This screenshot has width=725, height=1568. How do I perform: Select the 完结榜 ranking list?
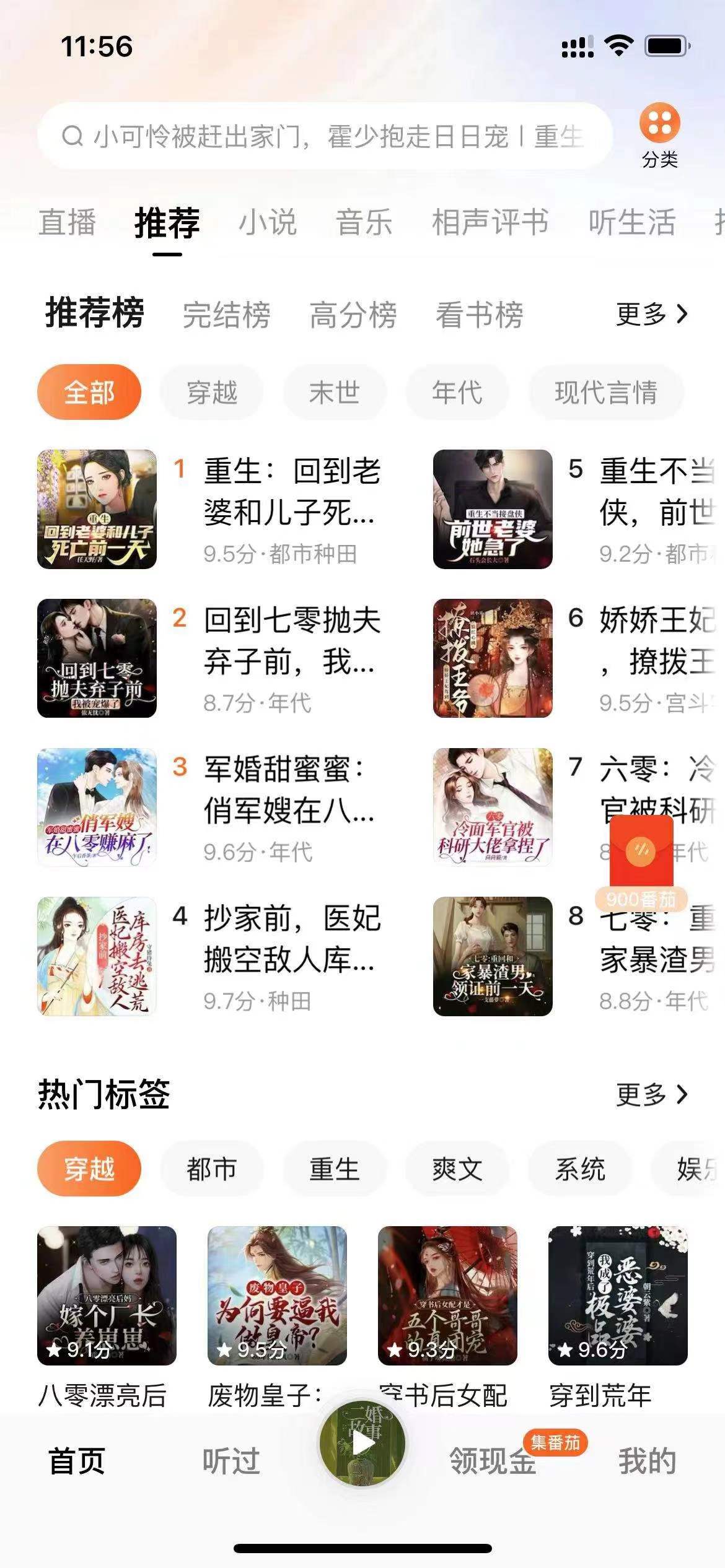pyautogui.click(x=226, y=315)
